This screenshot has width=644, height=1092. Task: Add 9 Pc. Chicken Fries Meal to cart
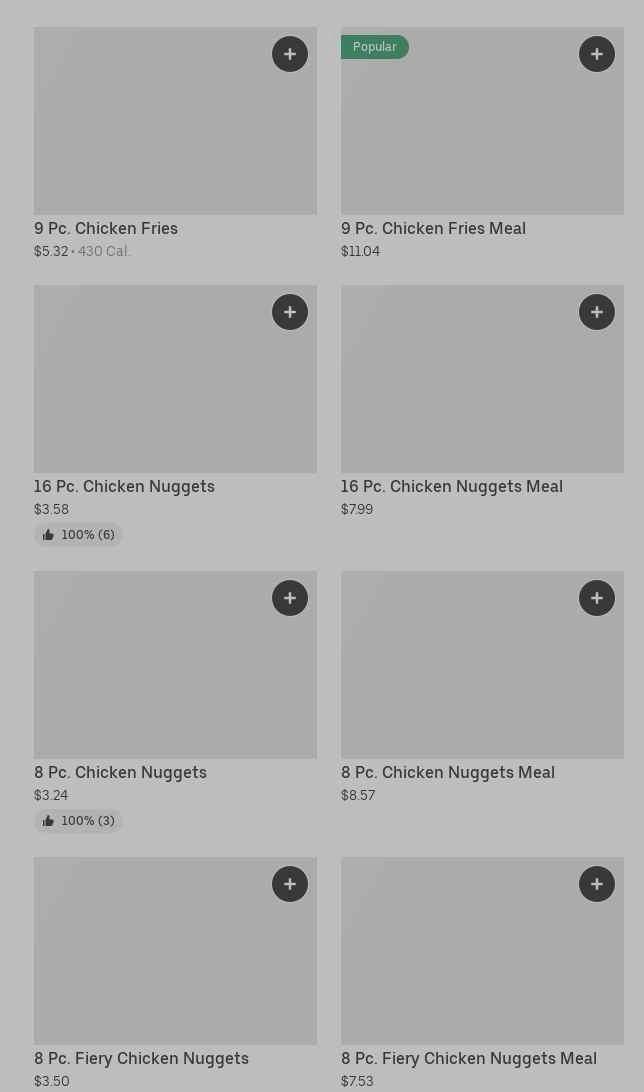597,54
